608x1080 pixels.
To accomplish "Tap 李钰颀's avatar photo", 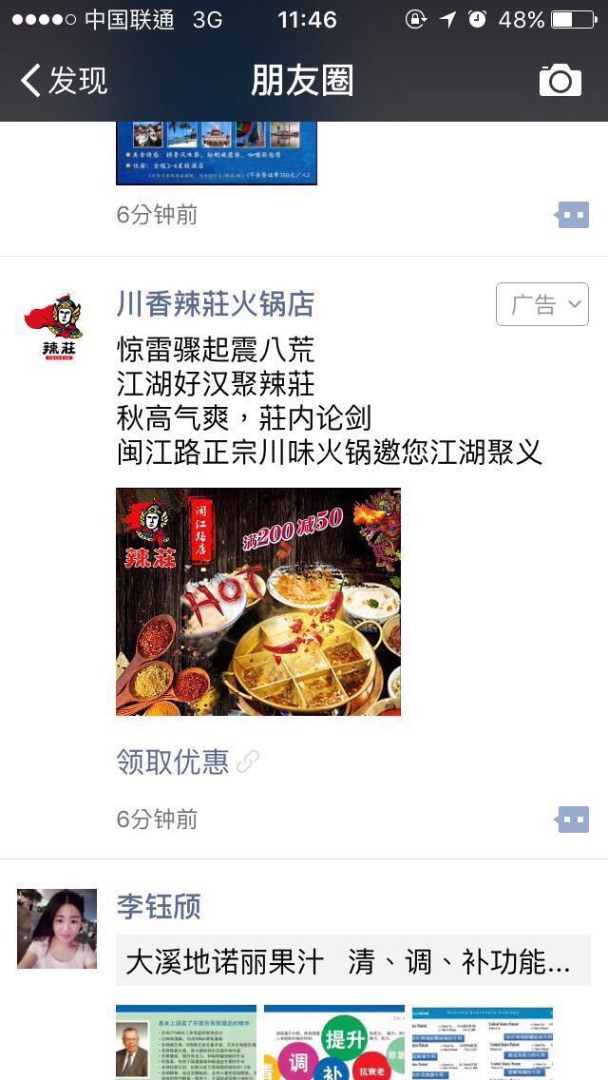I will pyautogui.click(x=57, y=929).
